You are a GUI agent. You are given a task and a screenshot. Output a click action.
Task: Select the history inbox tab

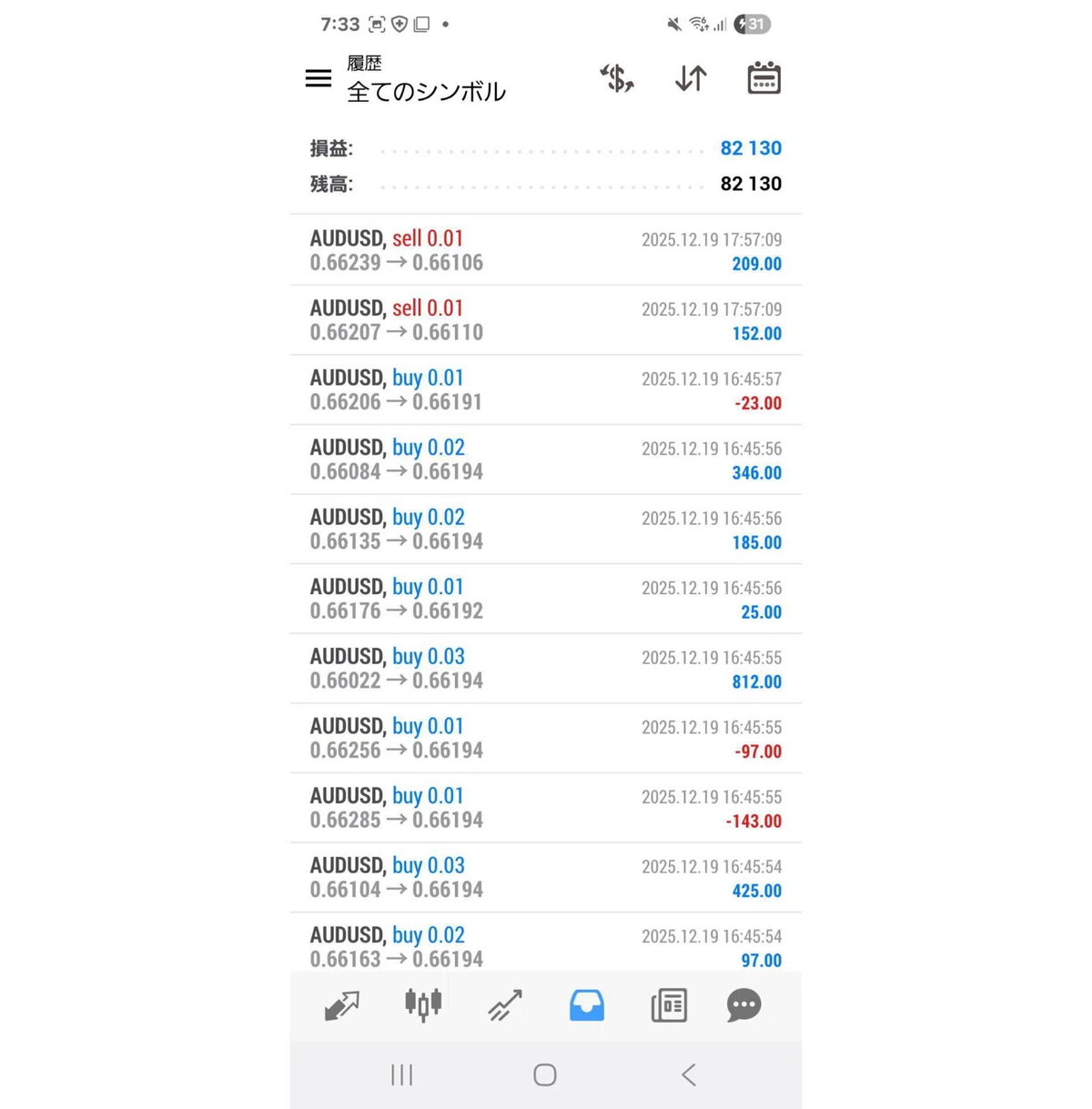pos(587,1005)
